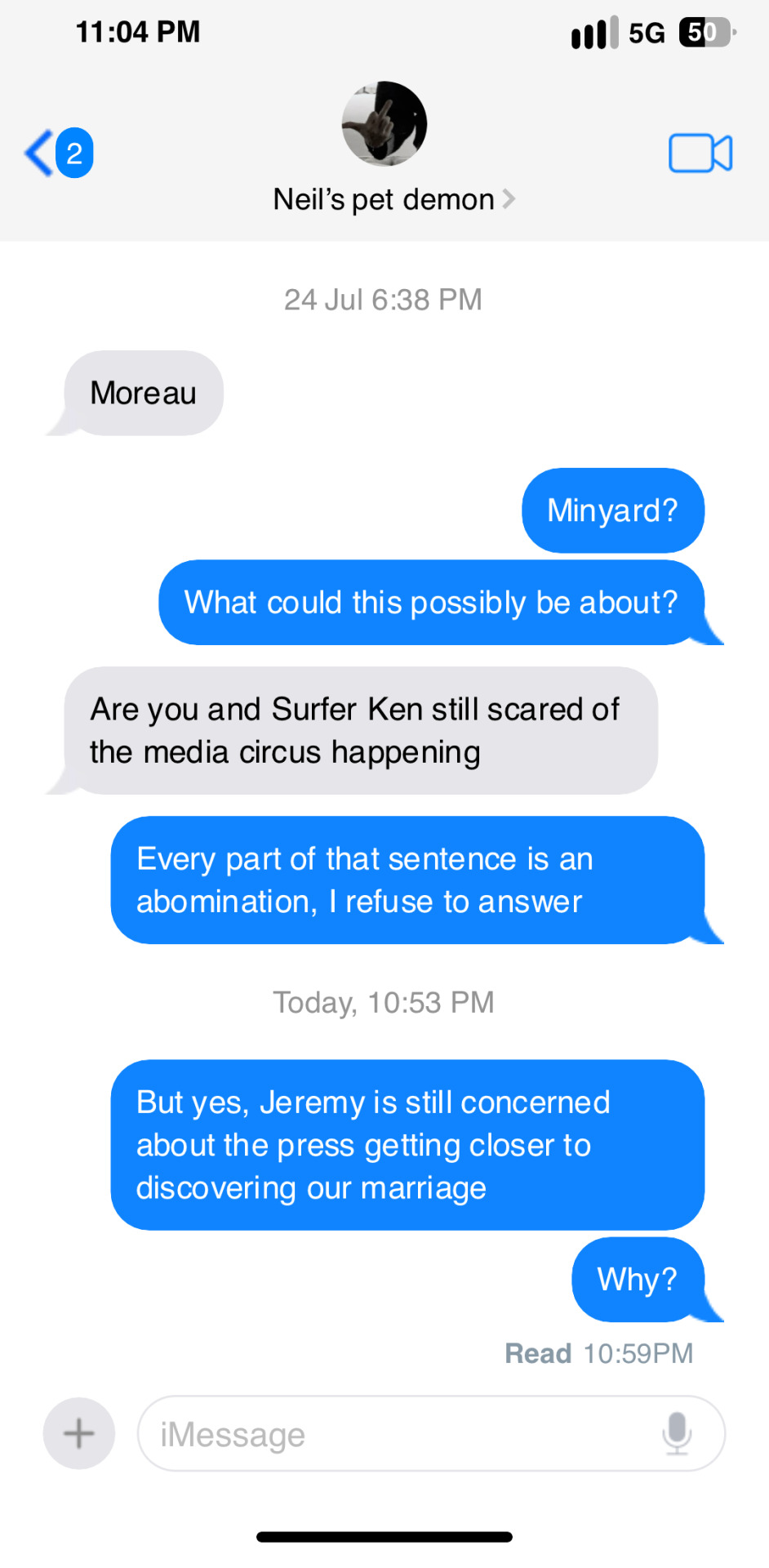Record an audio message with the microphone
Screen dimensions: 769x1568
point(677,1433)
